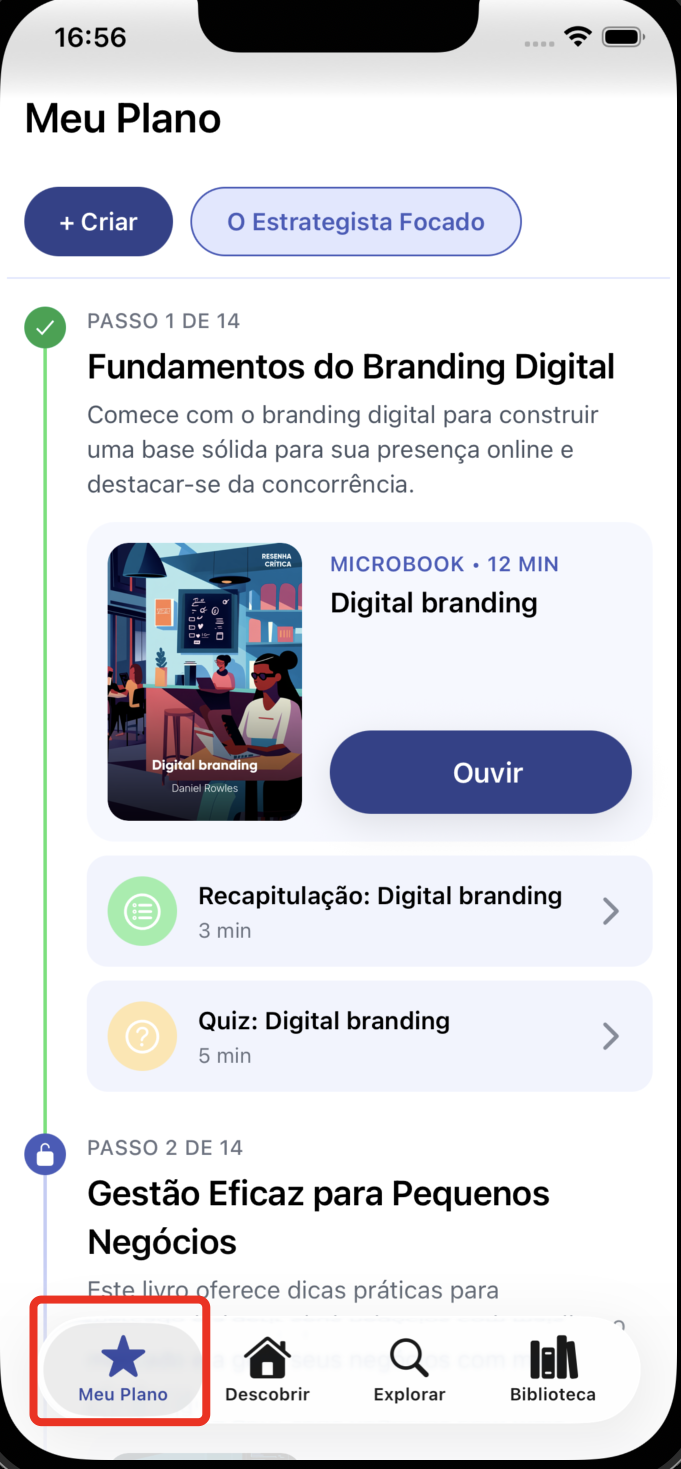
Task: Start listening with the Ouvir button
Action: [480, 772]
